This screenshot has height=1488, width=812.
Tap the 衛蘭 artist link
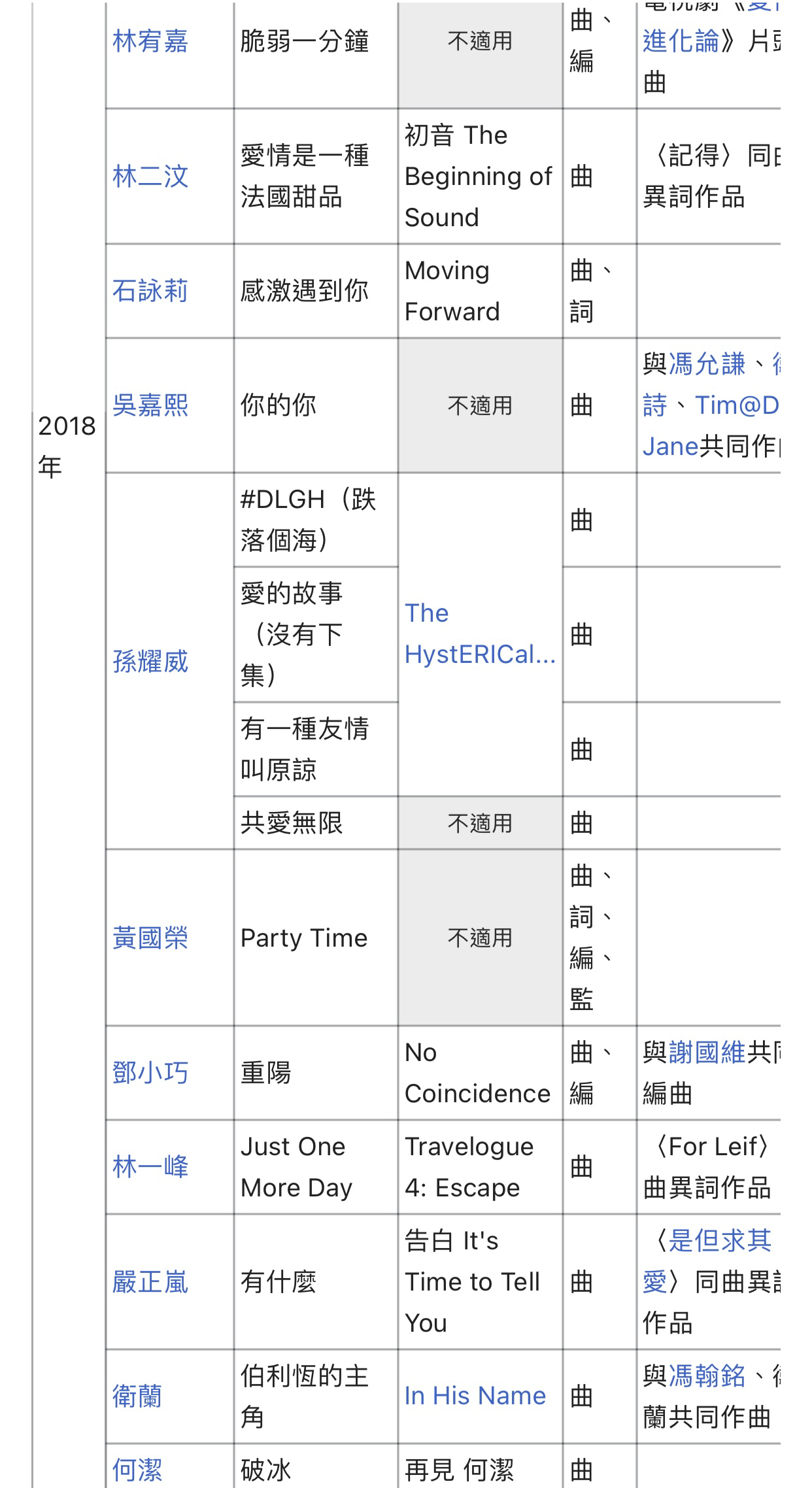(137, 1396)
